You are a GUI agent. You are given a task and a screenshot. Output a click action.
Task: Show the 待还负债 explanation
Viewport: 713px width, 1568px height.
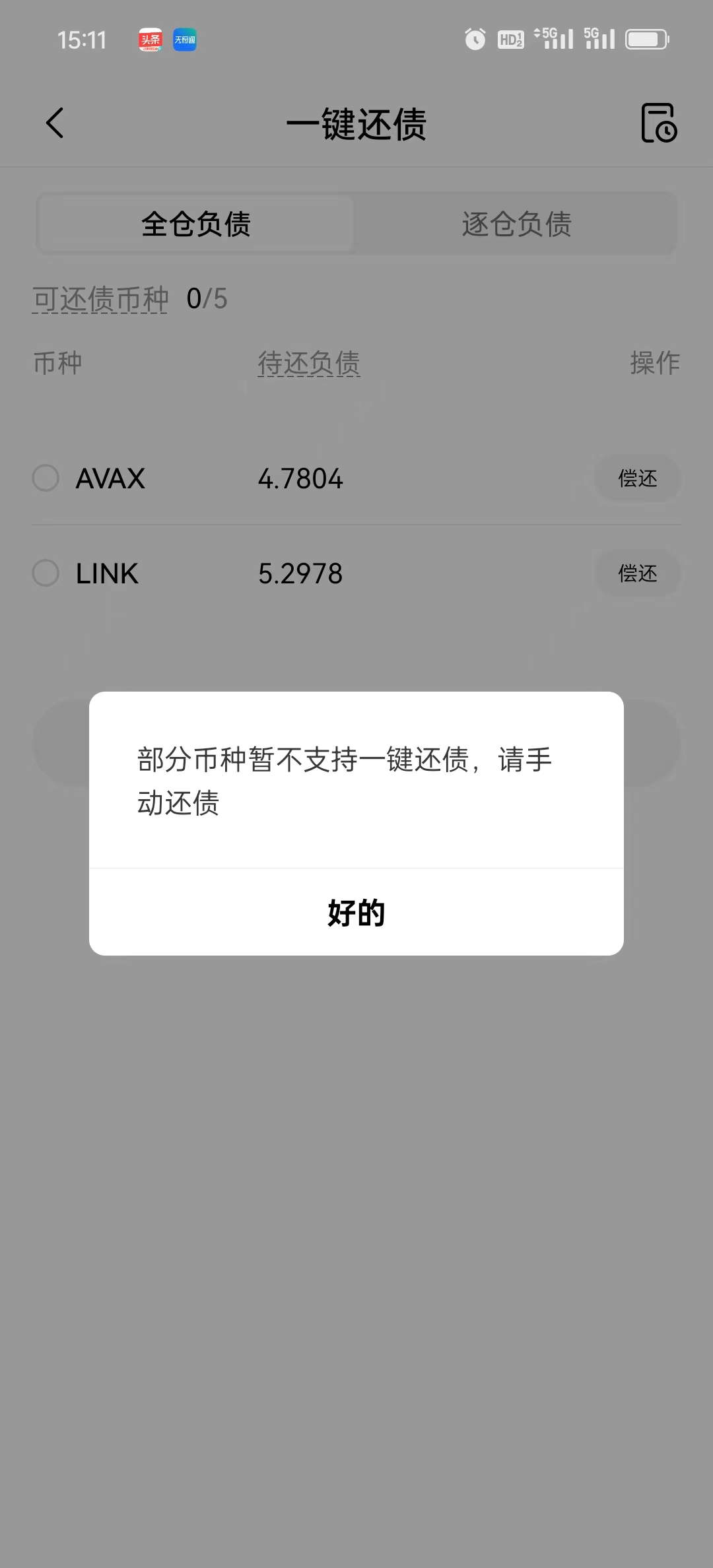(309, 363)
